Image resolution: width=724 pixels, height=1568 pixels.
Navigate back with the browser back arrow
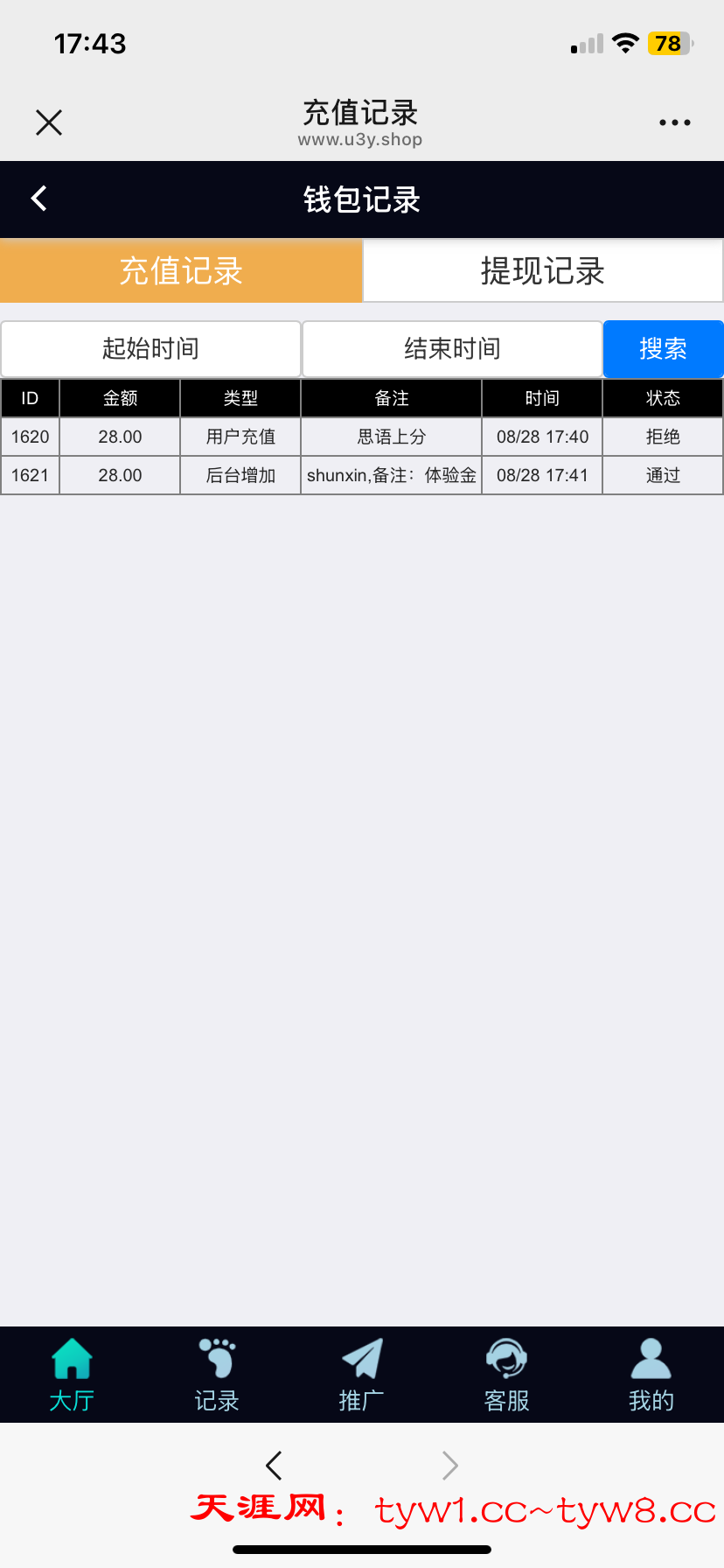pyautogui.click(x=274, y=1465)
